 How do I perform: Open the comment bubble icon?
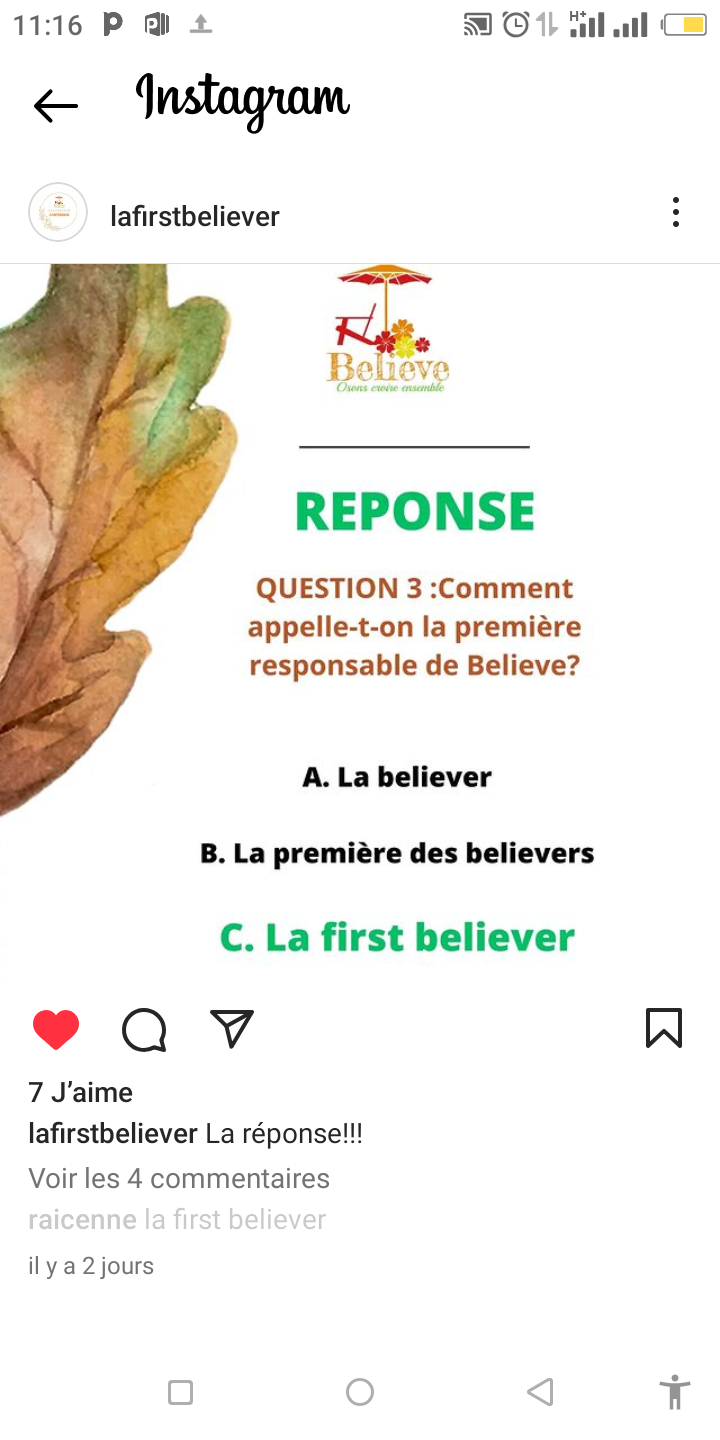pyautogui.click(x=144, y=1029)
